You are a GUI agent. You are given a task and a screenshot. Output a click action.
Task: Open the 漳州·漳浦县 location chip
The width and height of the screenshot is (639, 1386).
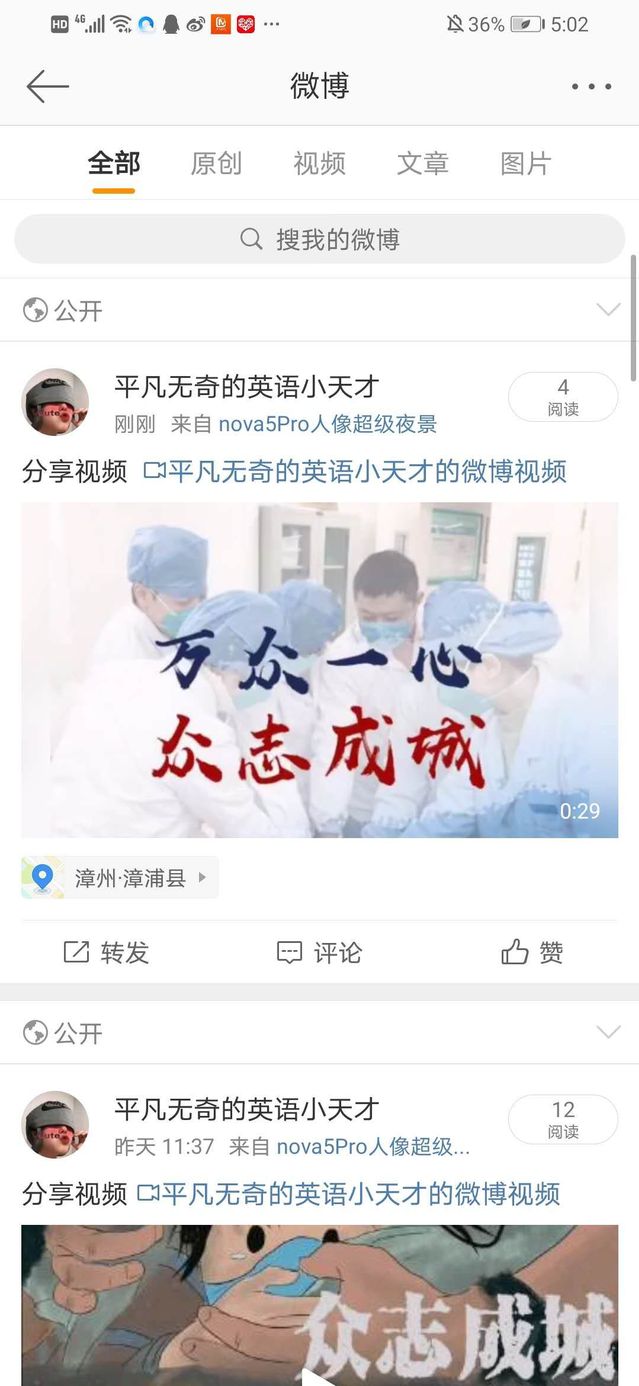pos(120,878)
